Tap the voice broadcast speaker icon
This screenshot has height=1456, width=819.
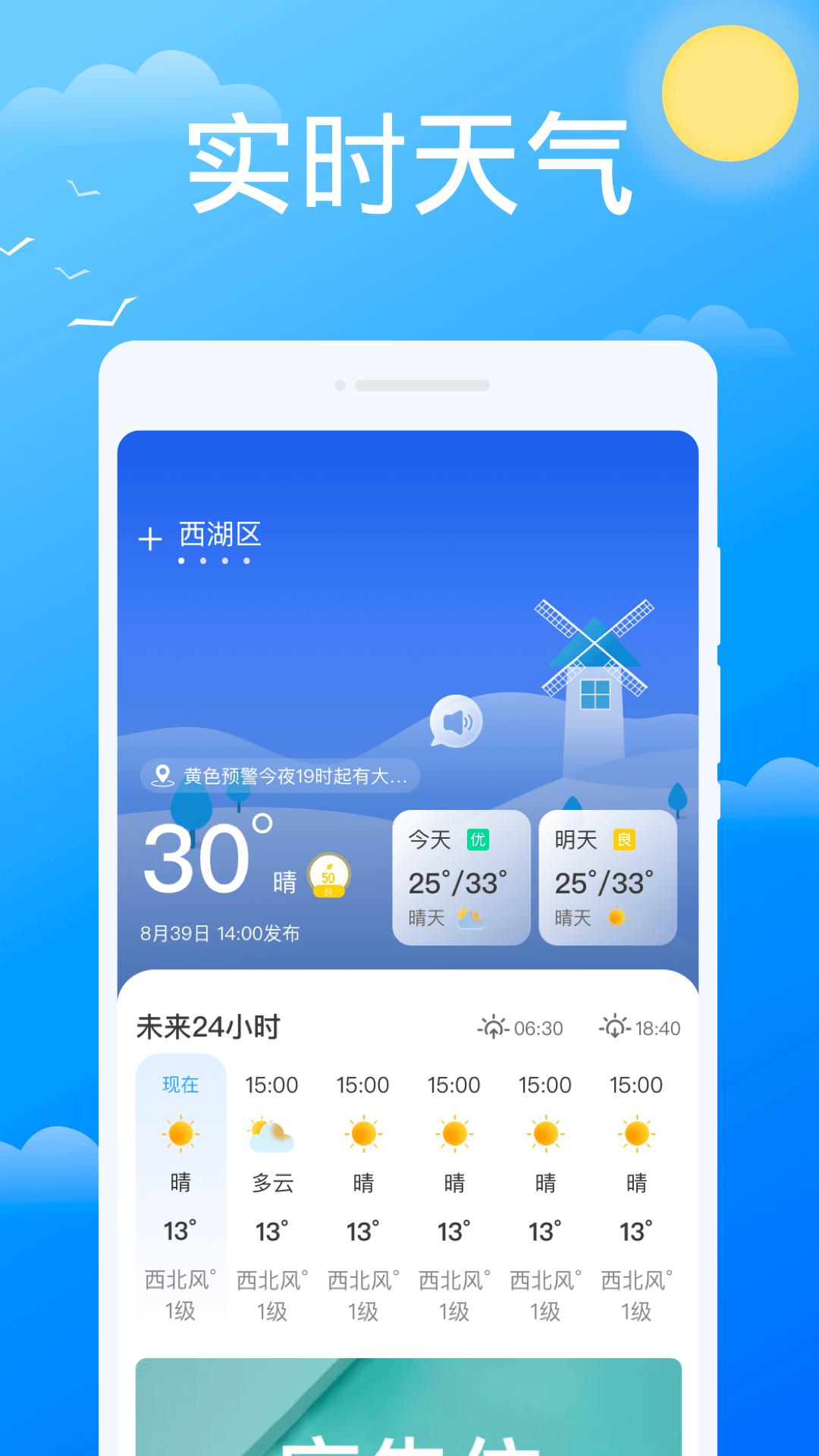click(x=456, y=721)
